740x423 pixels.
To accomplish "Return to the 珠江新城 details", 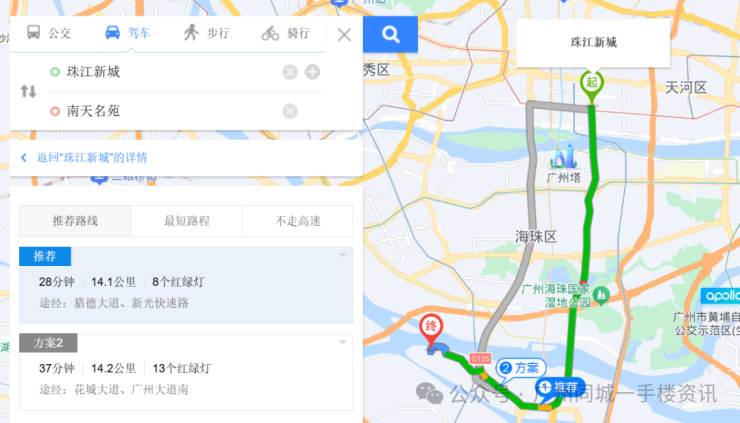I will [90, 158].
